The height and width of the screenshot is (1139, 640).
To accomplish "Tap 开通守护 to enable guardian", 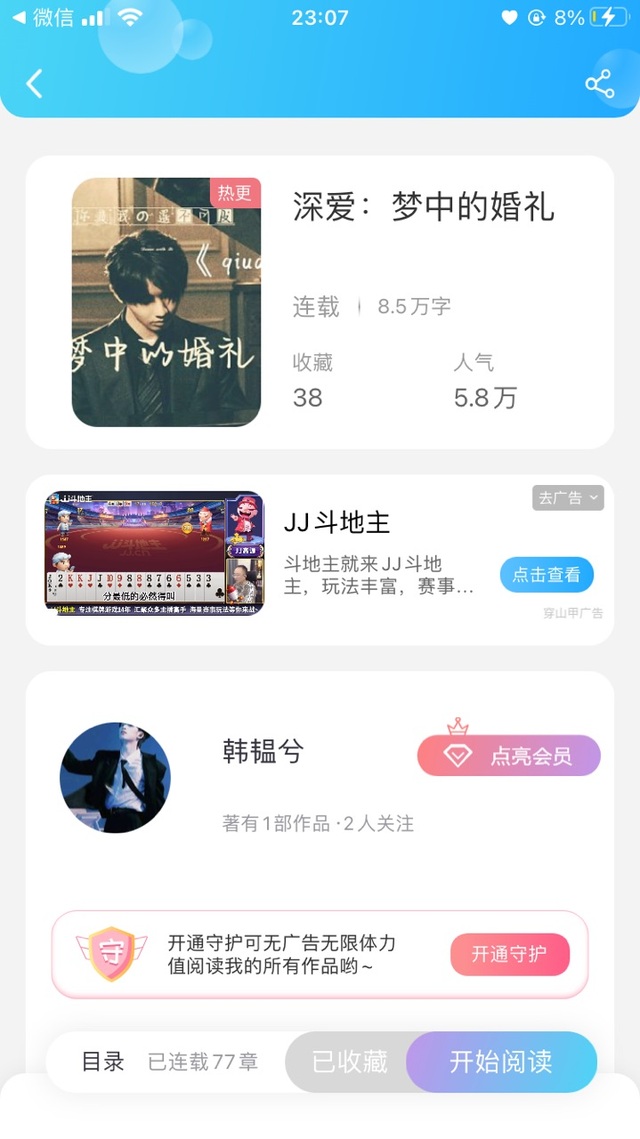I will coord(510,954).
